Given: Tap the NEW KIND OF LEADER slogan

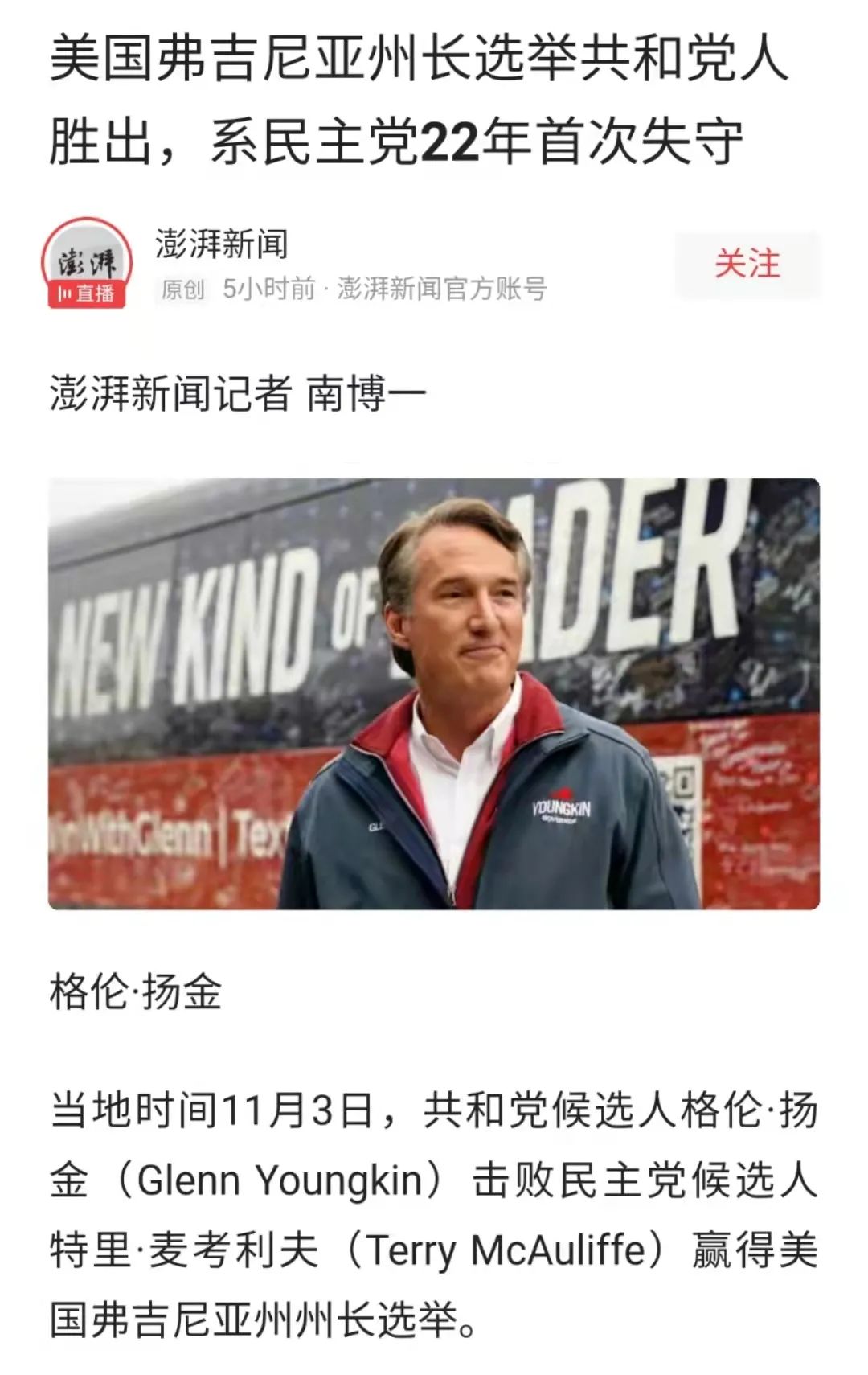Looking at the screenshot, I should (321, 595).
